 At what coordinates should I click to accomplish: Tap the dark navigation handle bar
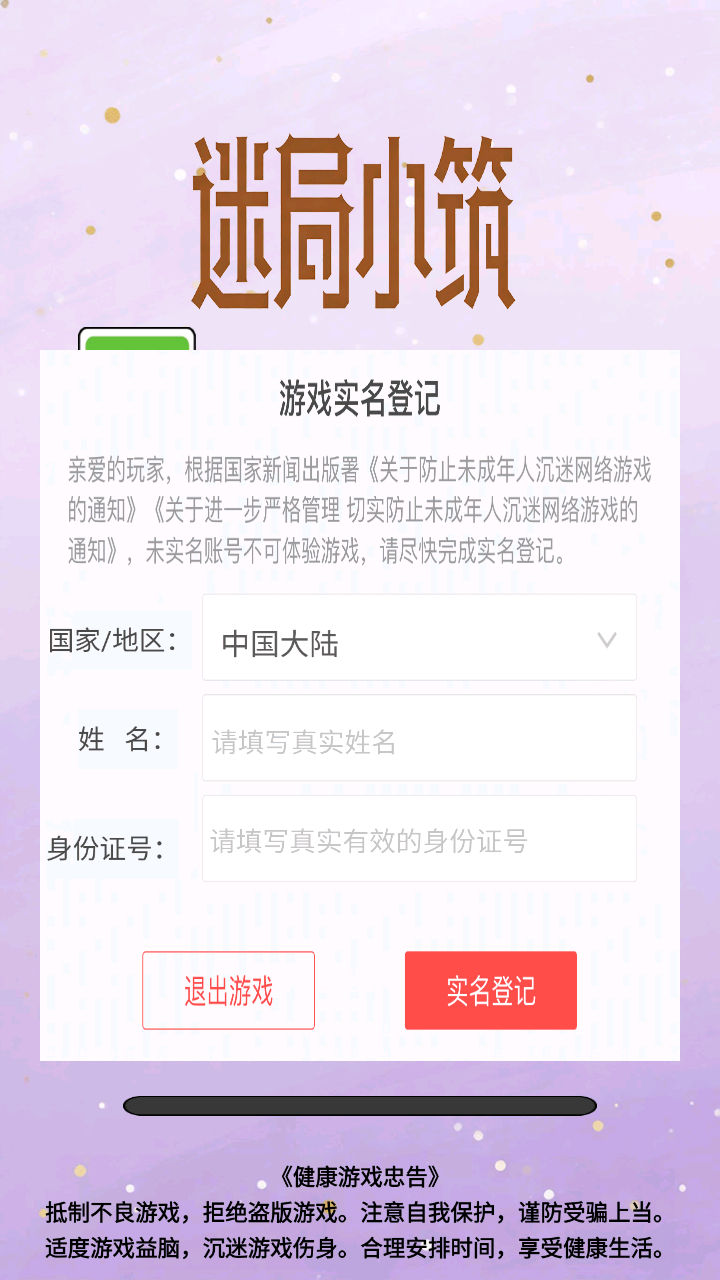click(360, 1104)
